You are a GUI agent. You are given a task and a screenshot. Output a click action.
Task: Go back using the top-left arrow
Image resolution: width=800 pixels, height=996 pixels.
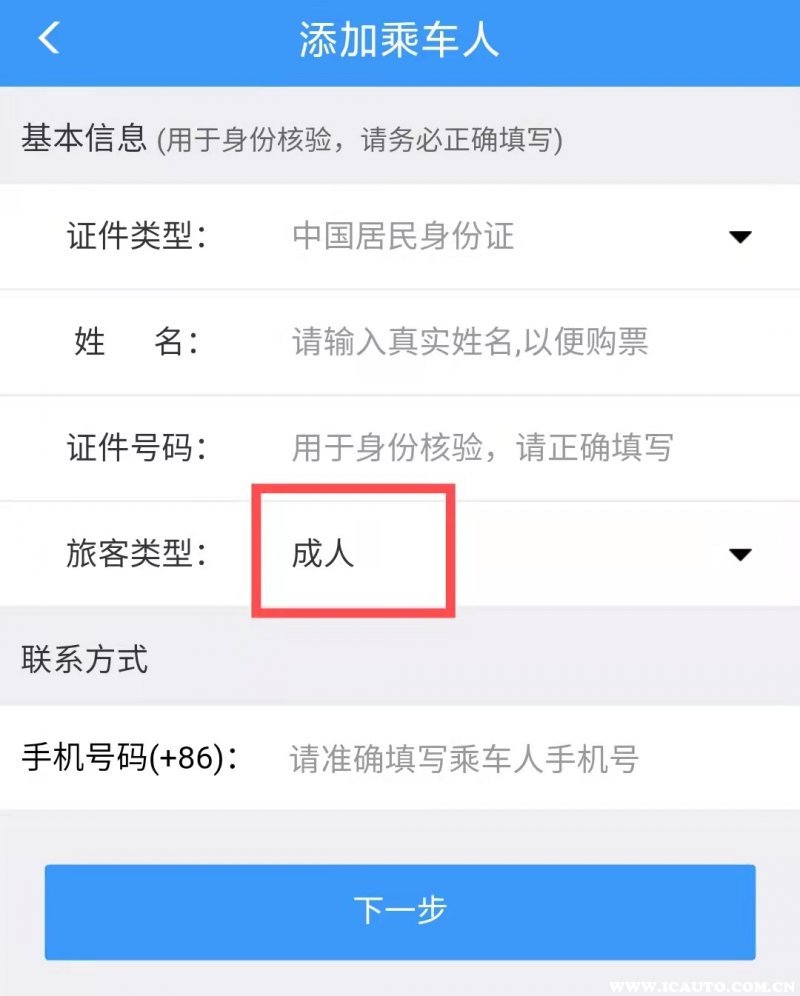(49, 39)
